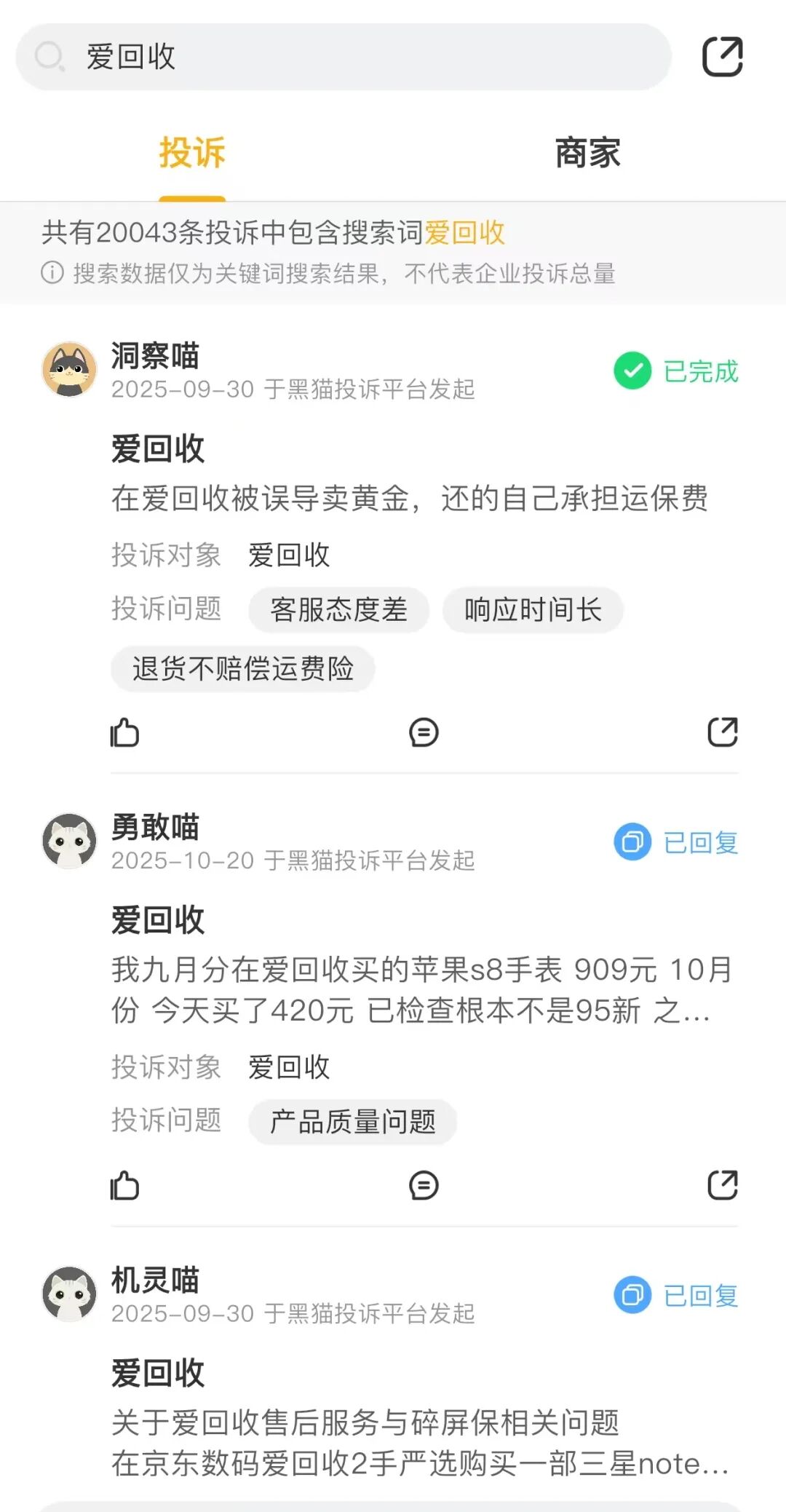View 洞察喵's profile avatar

[69, 370]
